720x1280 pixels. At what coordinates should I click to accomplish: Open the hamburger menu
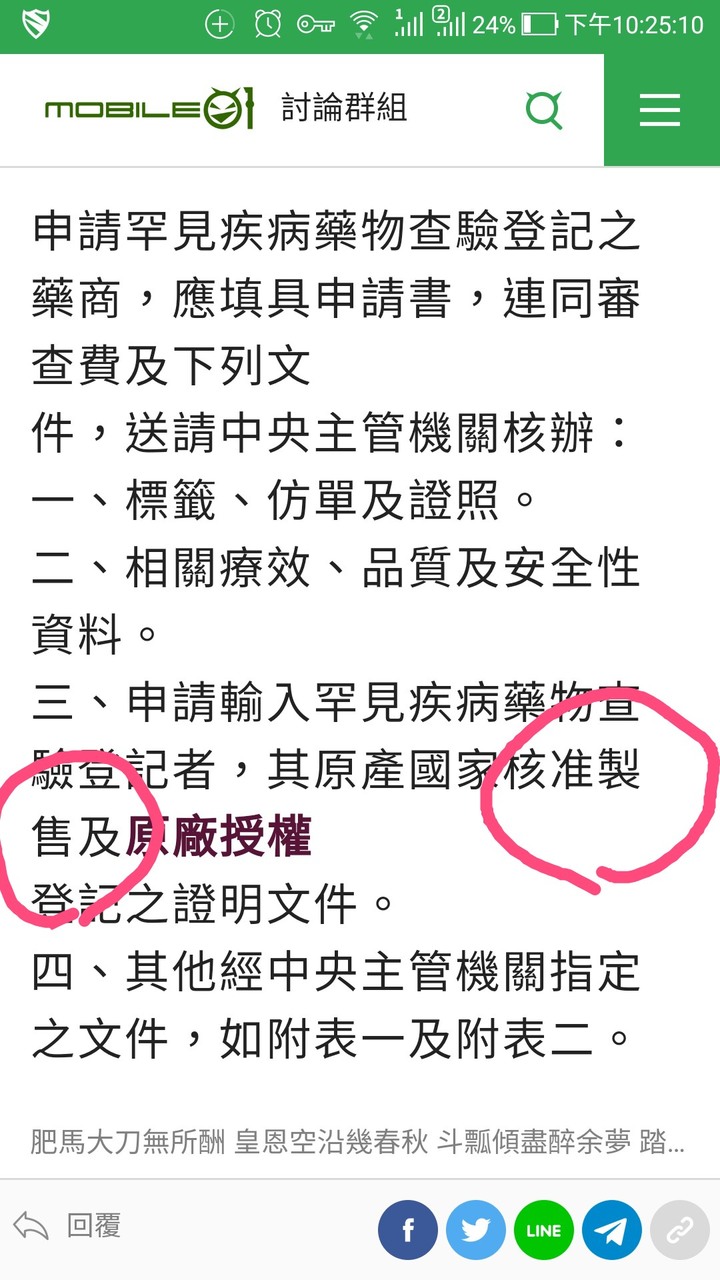660,109
